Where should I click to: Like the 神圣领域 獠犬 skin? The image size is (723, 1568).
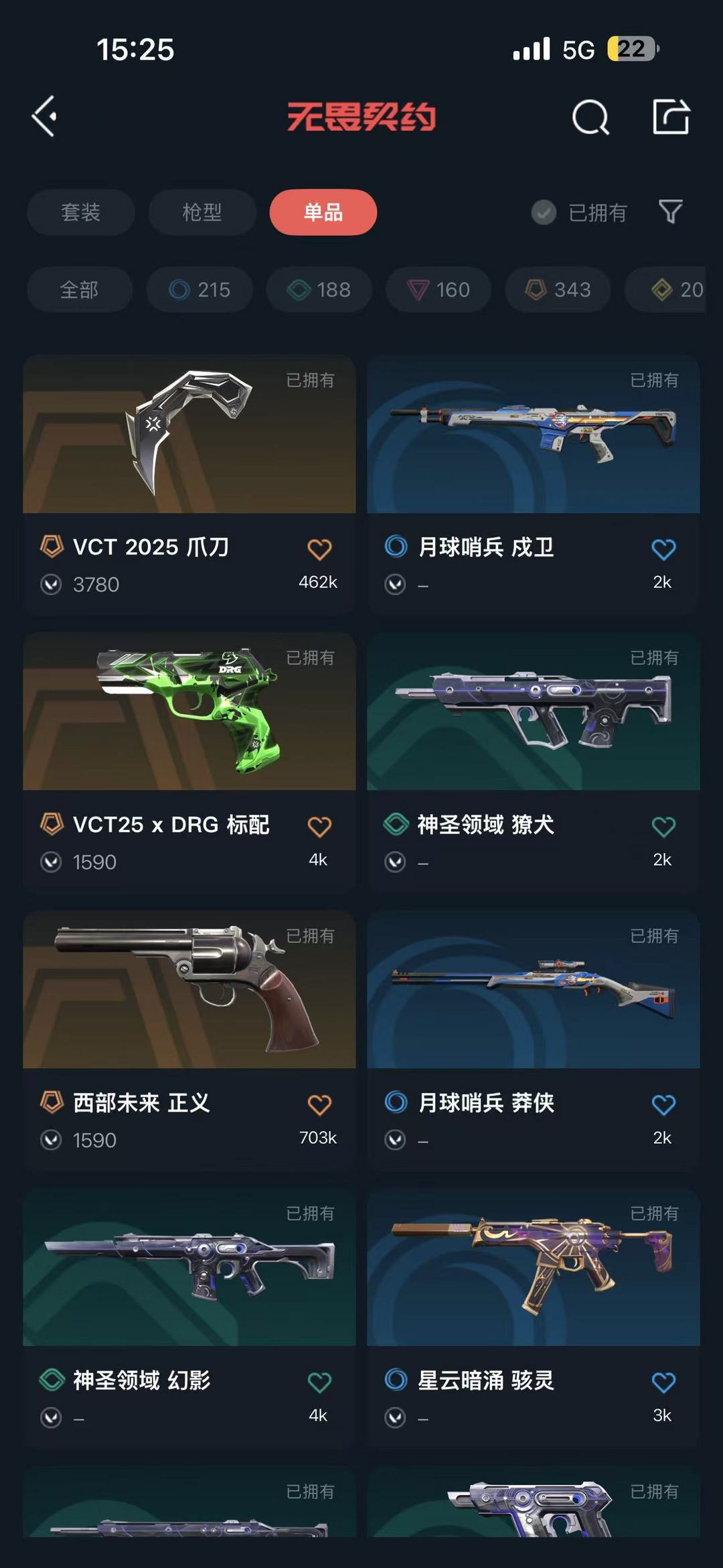[x=663, y=827]
